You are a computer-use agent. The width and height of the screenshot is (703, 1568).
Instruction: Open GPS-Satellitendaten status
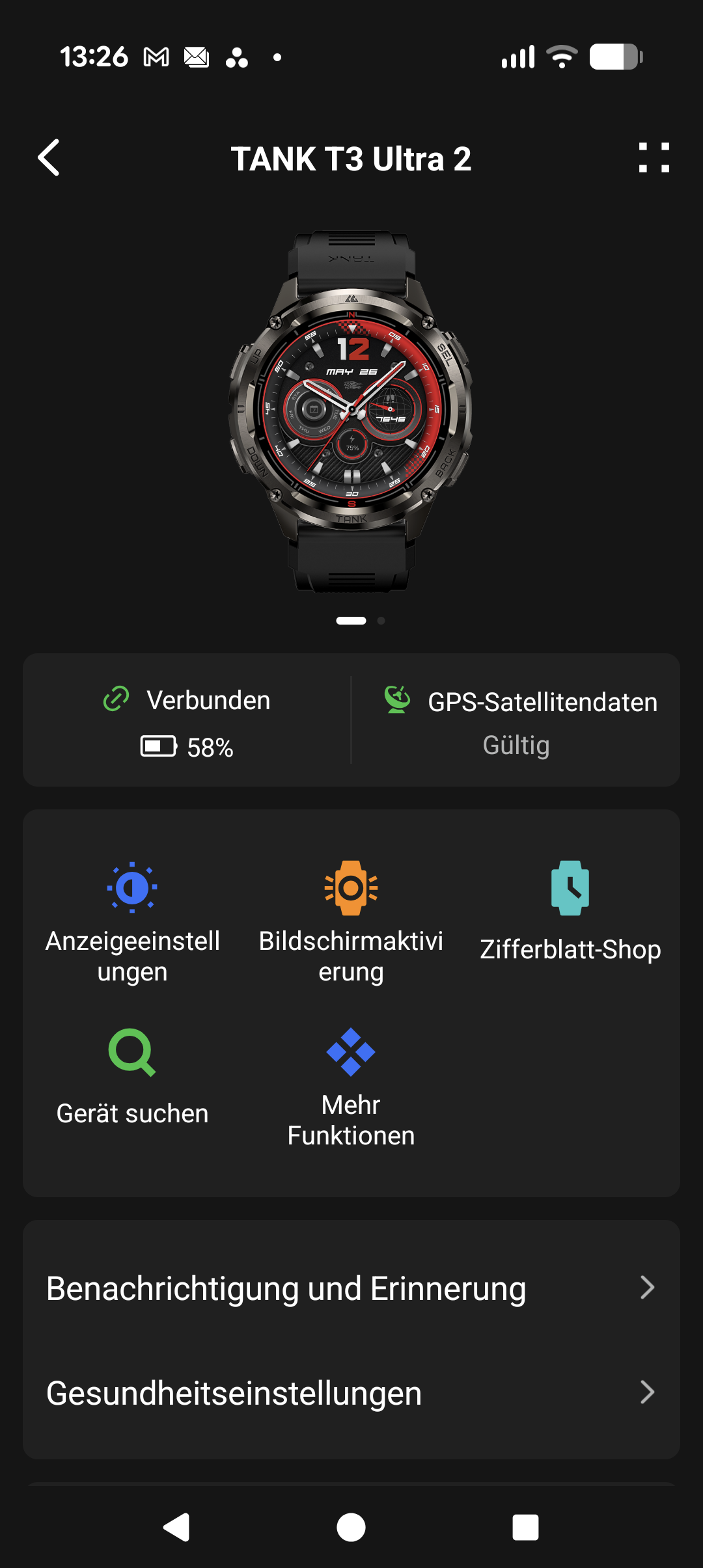[518, 721]
